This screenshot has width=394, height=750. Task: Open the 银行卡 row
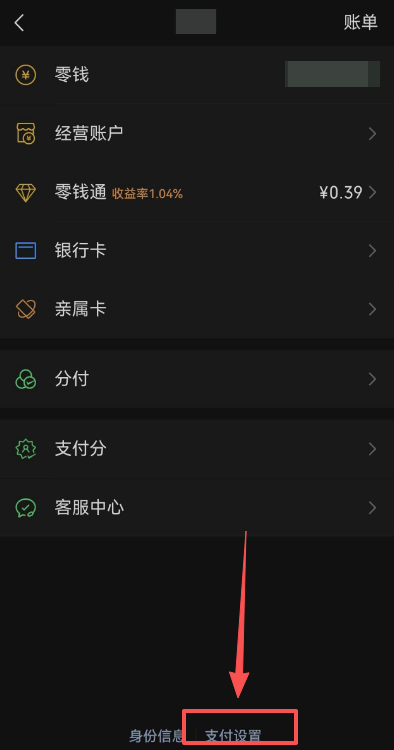pyautogui.click(x=197, y=251)
